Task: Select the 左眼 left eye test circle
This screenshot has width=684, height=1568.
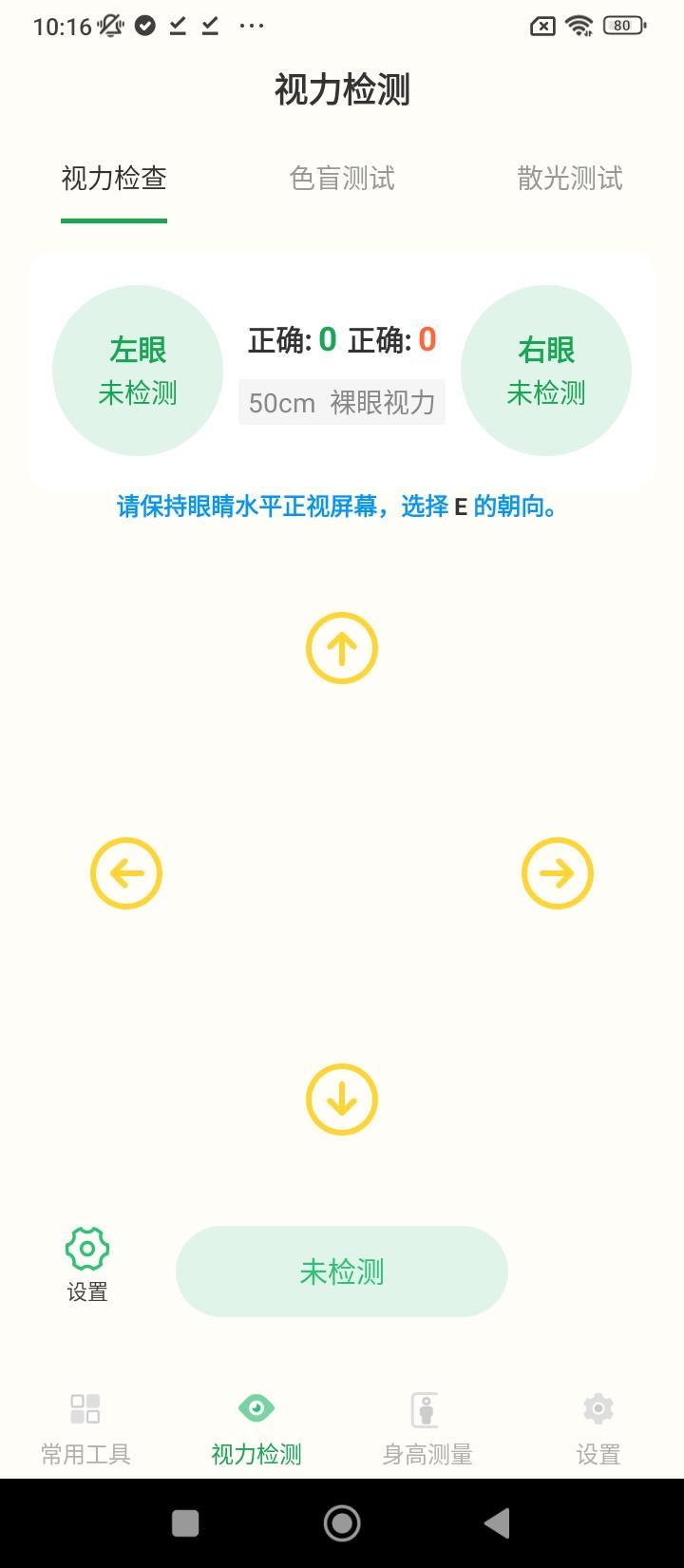Action: point(137,370)
